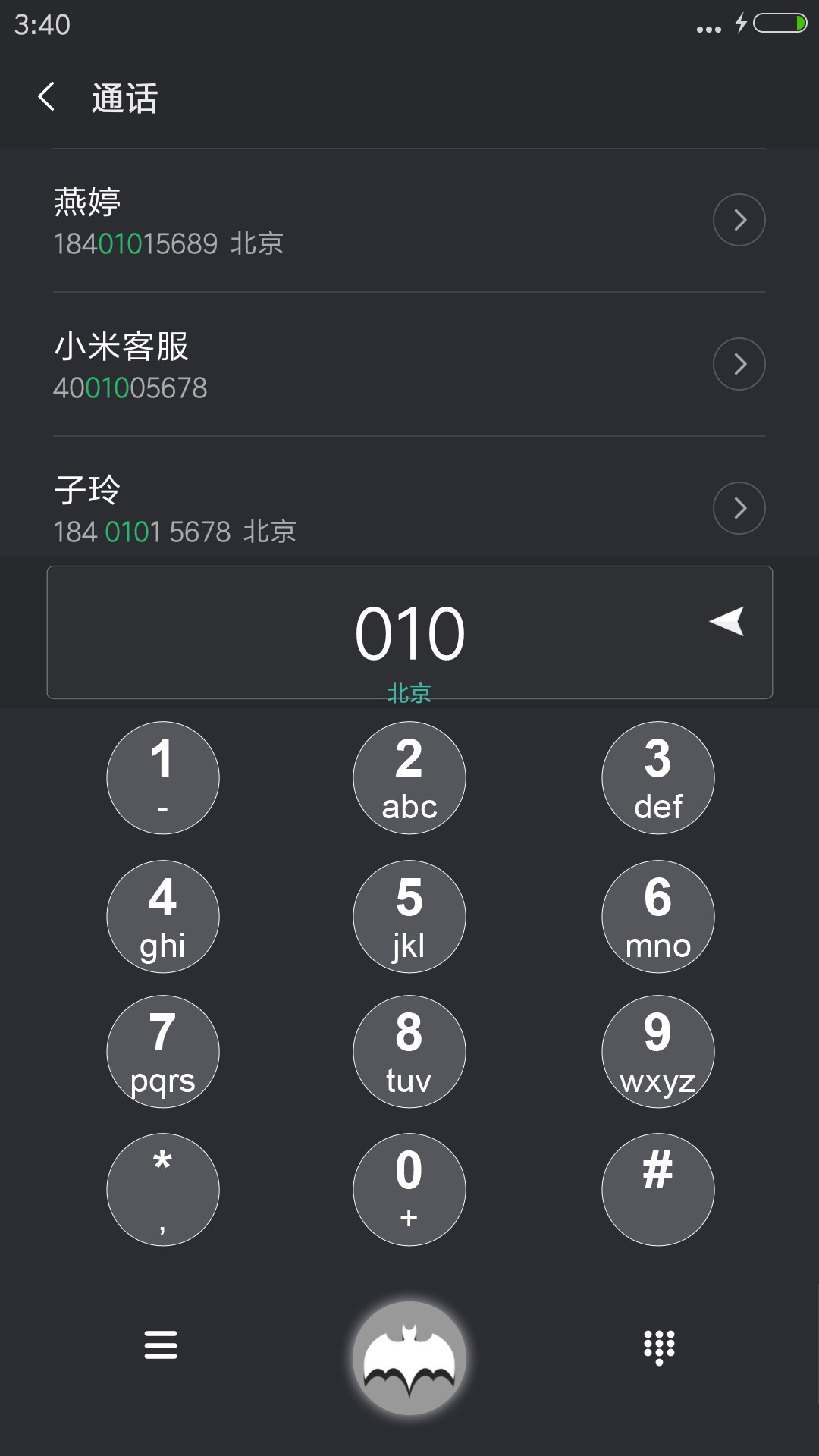Screen dimensions: 819x1456
Task: Go back from the 通话 screen
Action: click(46, 97)
